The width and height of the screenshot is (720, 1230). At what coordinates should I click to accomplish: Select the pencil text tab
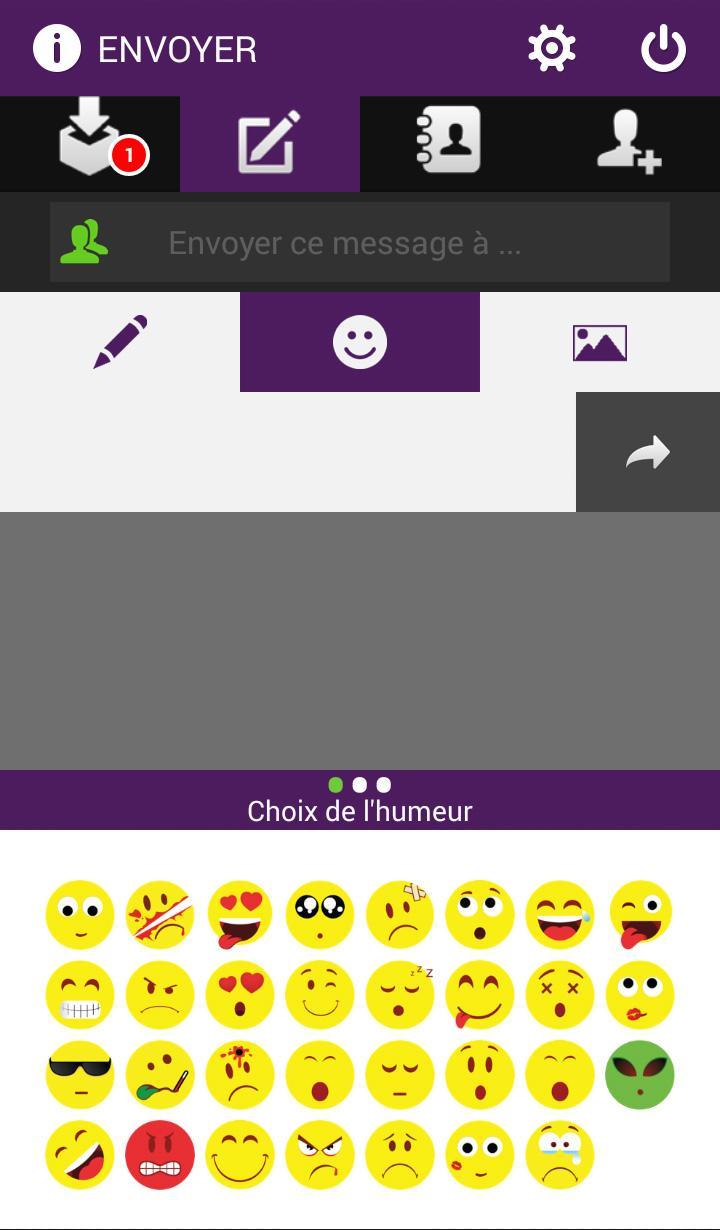(120, 342)
